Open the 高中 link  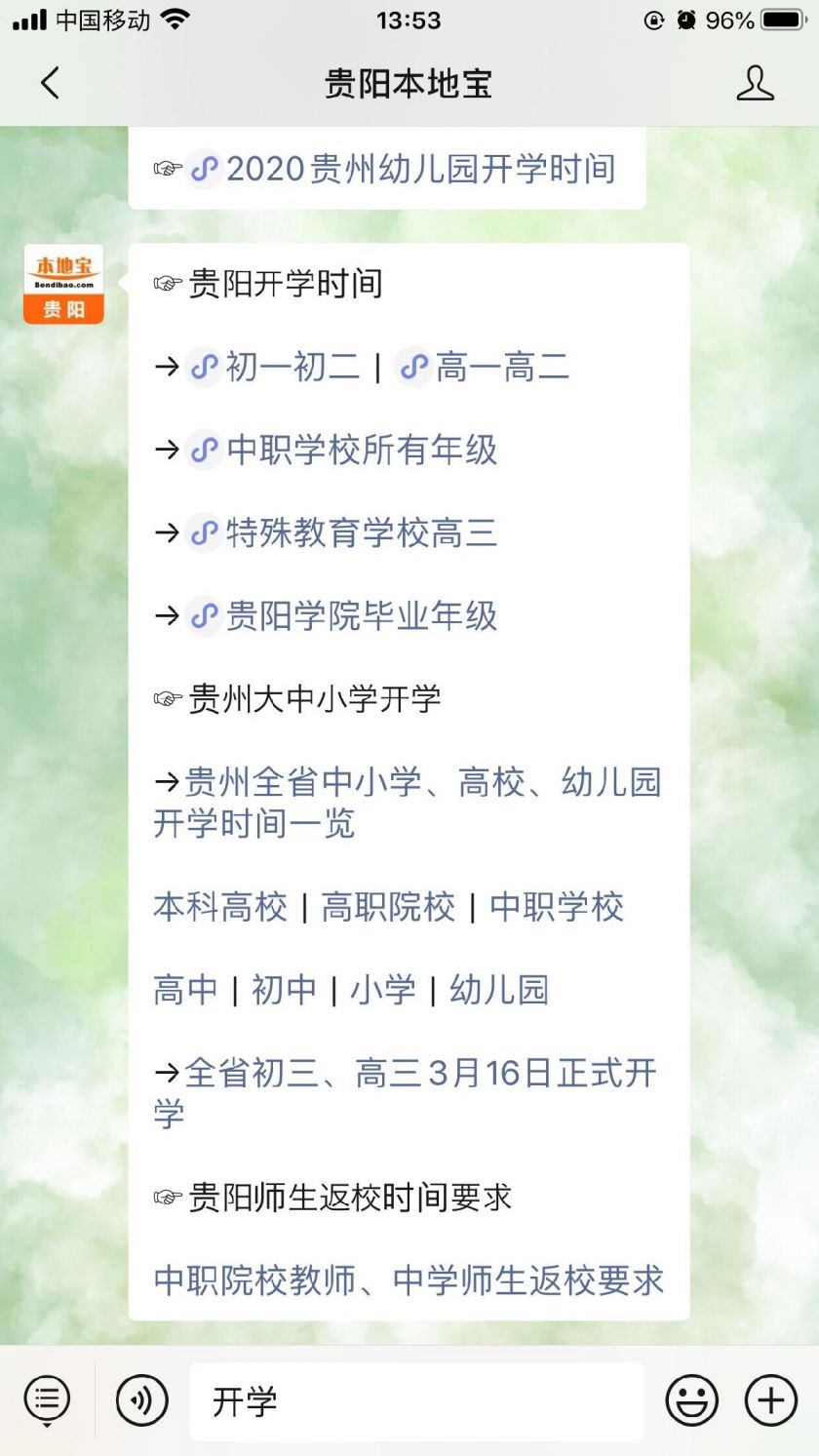(x=185, y=991)
